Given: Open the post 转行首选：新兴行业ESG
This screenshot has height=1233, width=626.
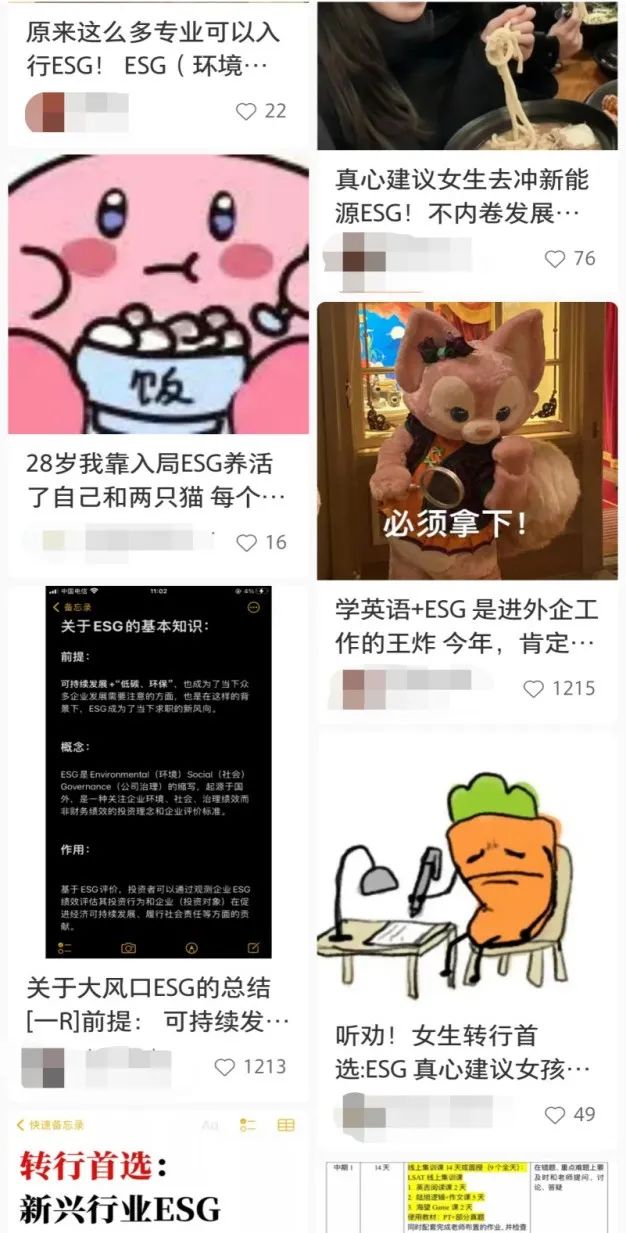Looking at the screenshot, I should coord(158,1172).
